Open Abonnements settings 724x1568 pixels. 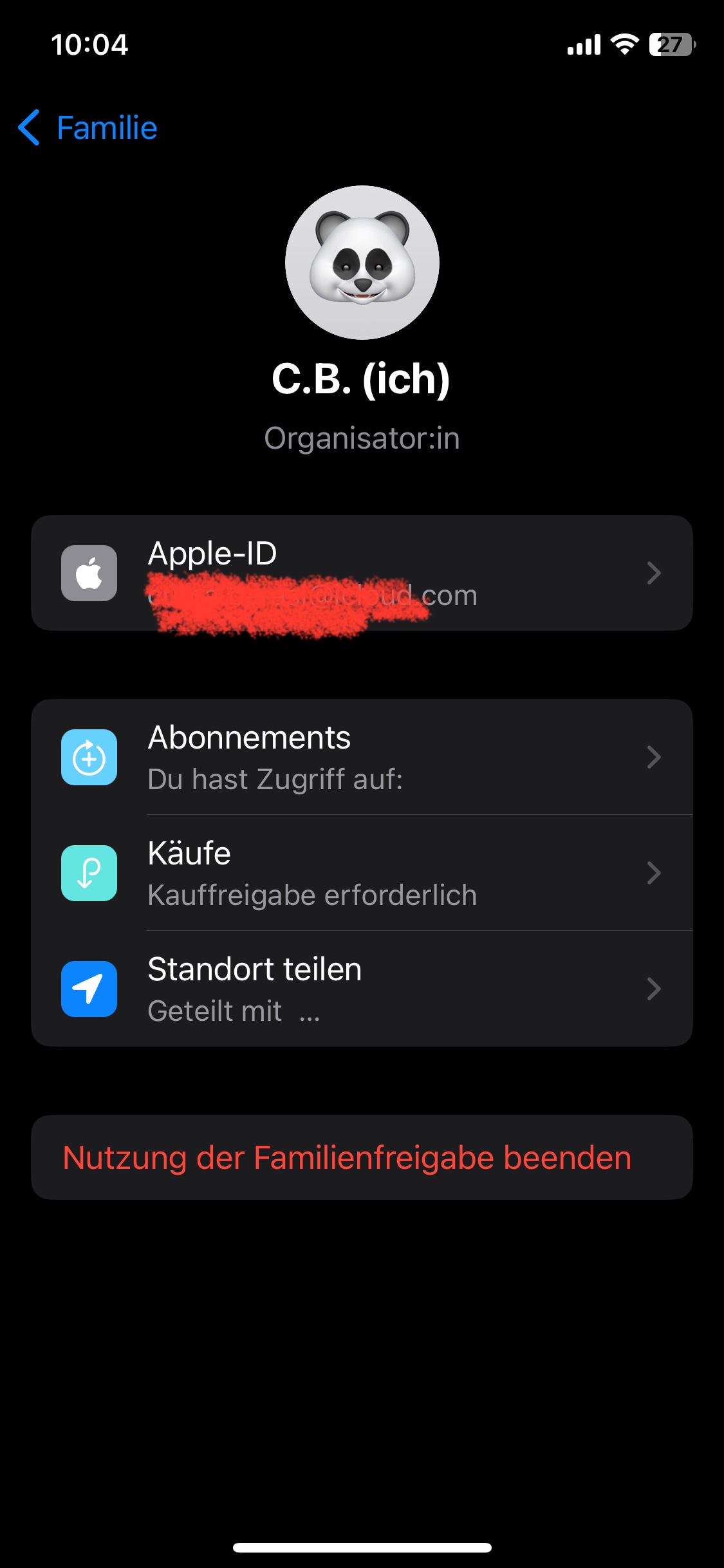(x=362, y=757)
